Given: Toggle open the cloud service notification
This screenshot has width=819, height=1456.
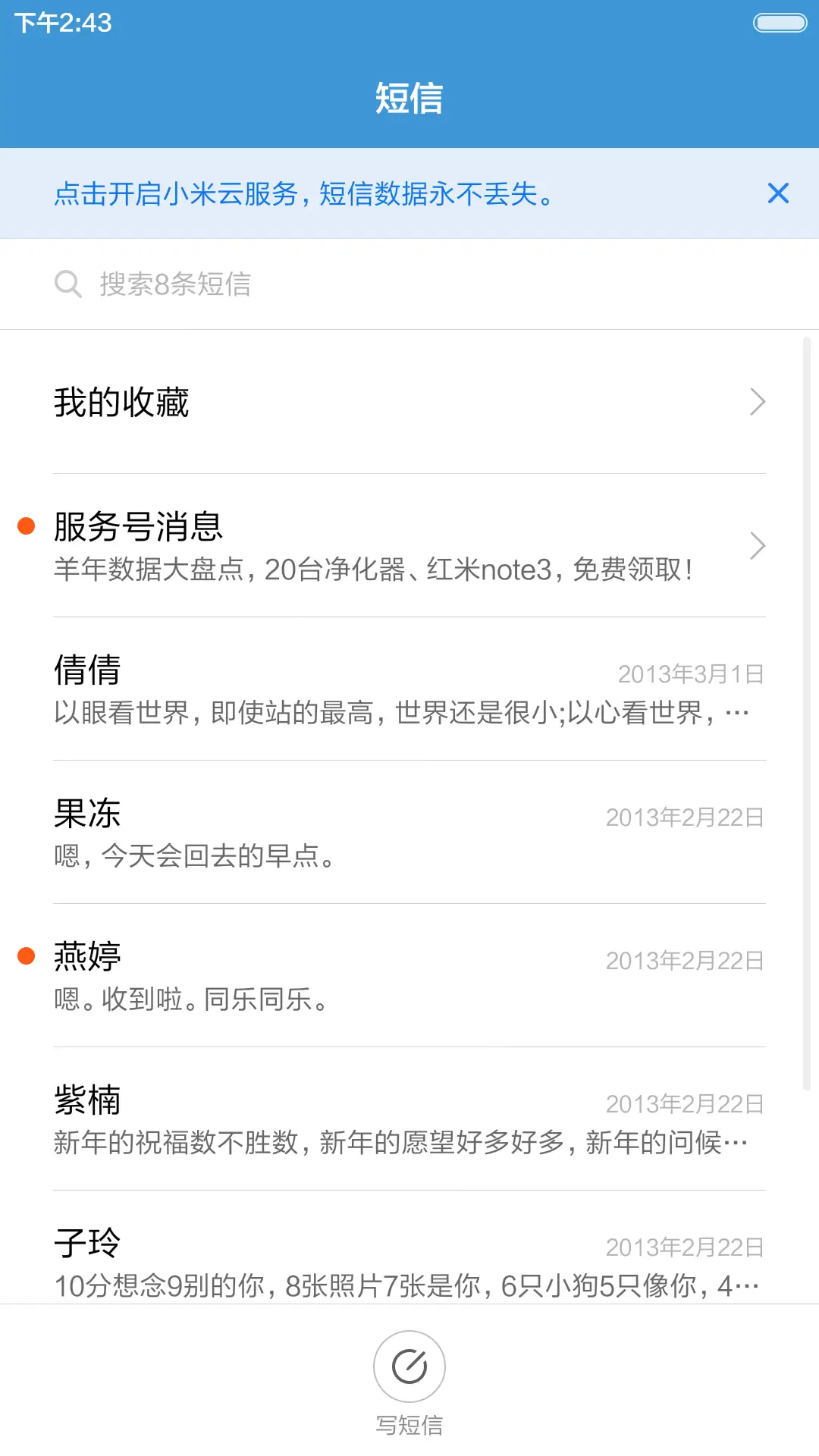Looking at the screenshot, I should pos(303,193).
